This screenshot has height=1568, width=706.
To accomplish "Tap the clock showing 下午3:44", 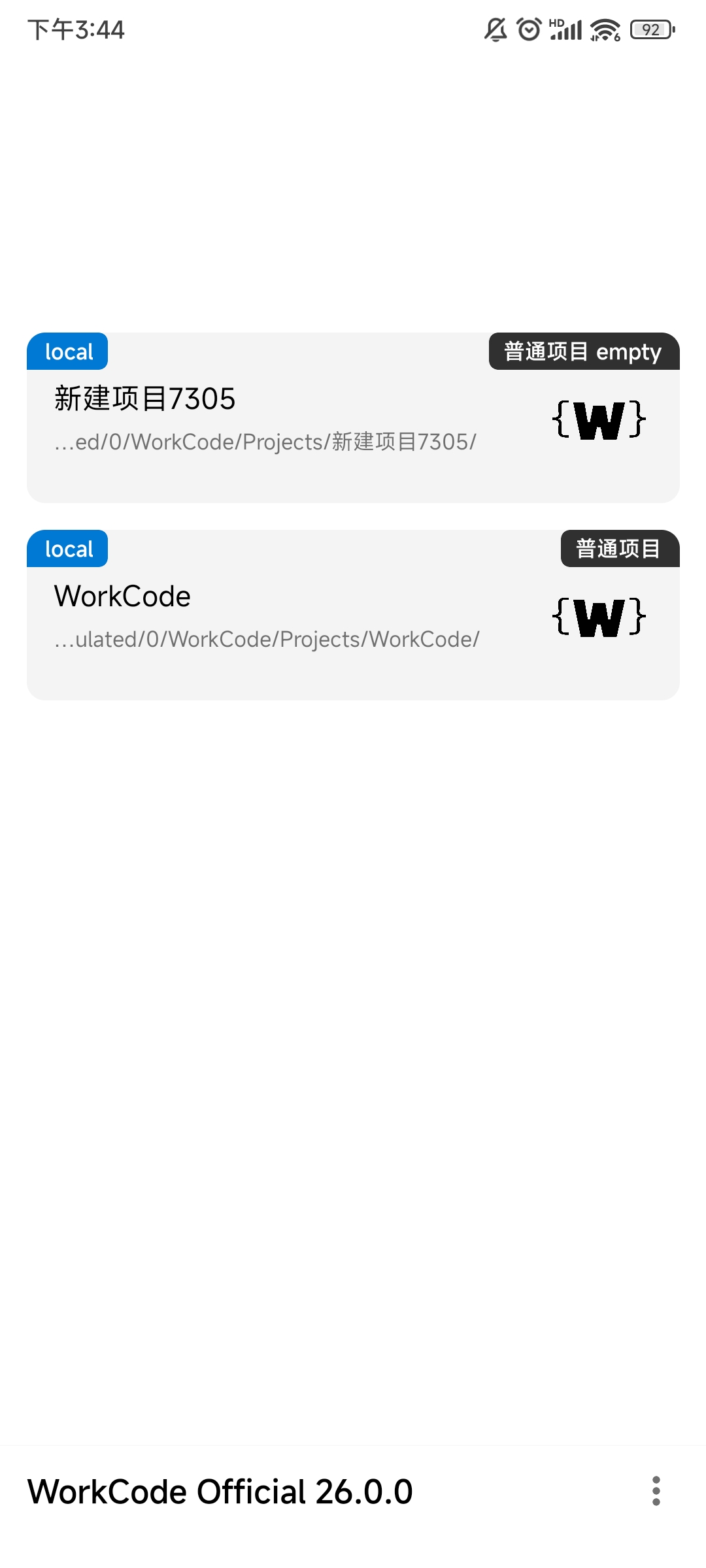I will pyautogui.click(x=76, y=29).
